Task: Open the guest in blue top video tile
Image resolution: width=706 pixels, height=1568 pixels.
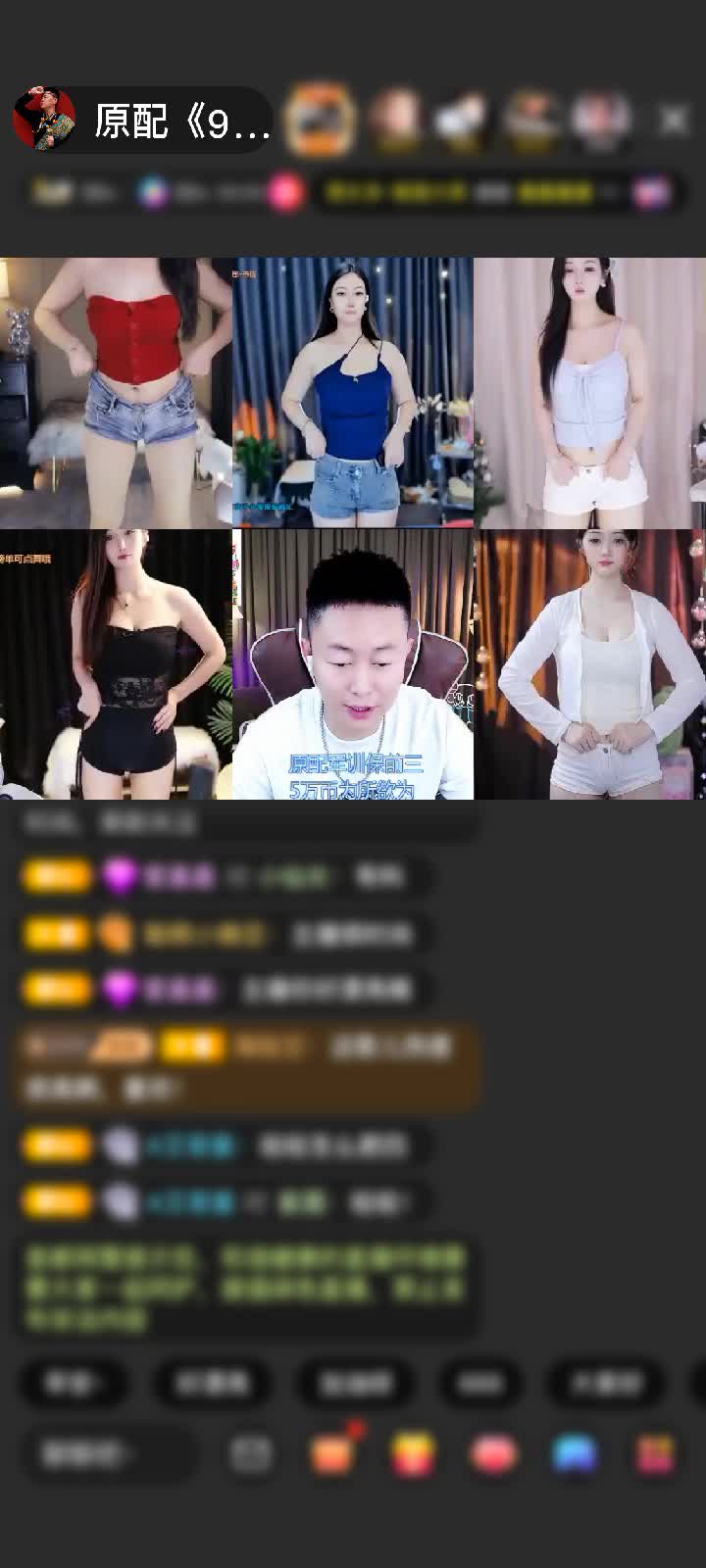Action: (x=353, y=392)
